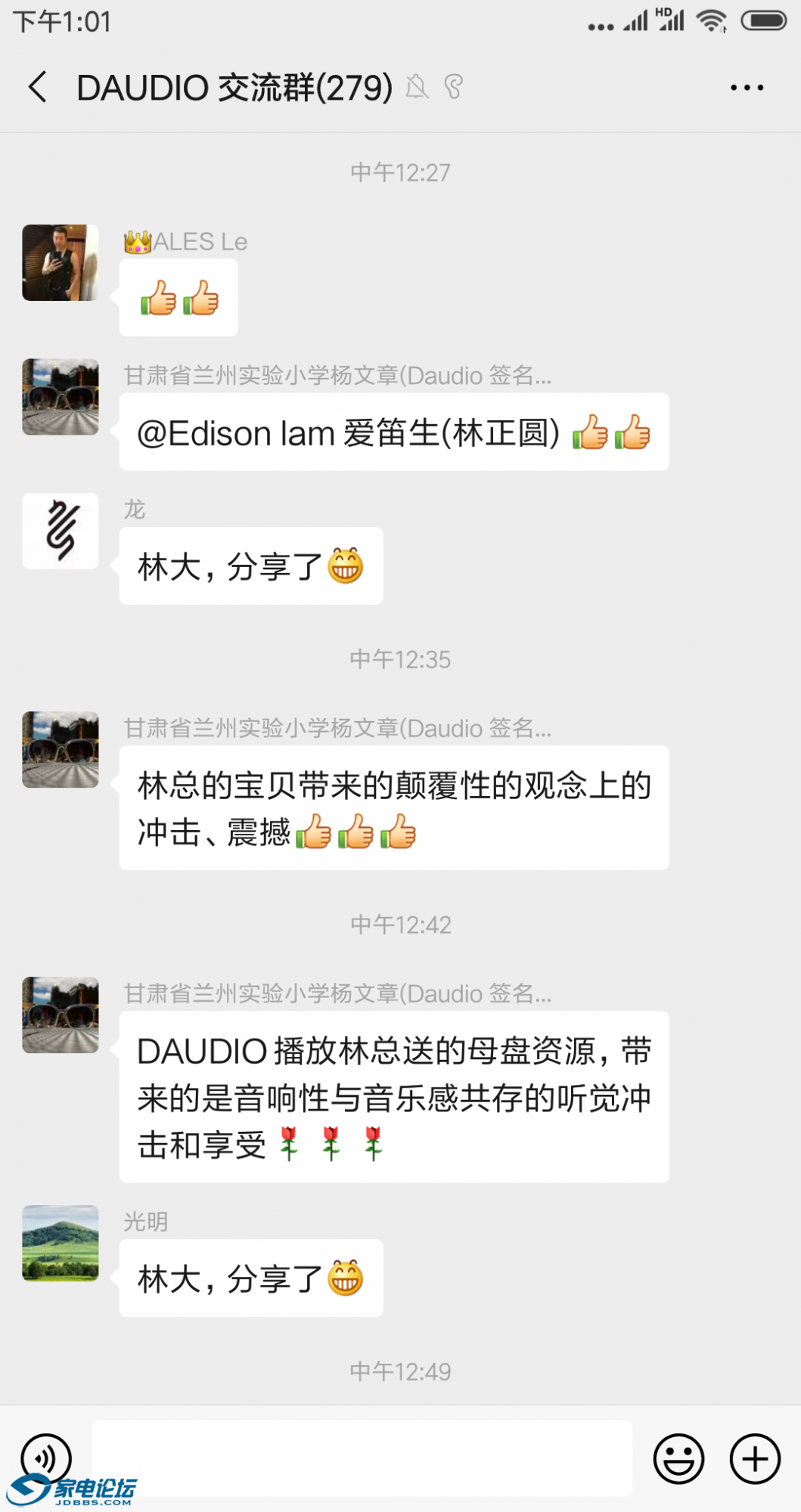Open 光明's green landscape avatar
This screenshot has width=801, height=1512.
pyautogui.click(x=60, y=1245)
